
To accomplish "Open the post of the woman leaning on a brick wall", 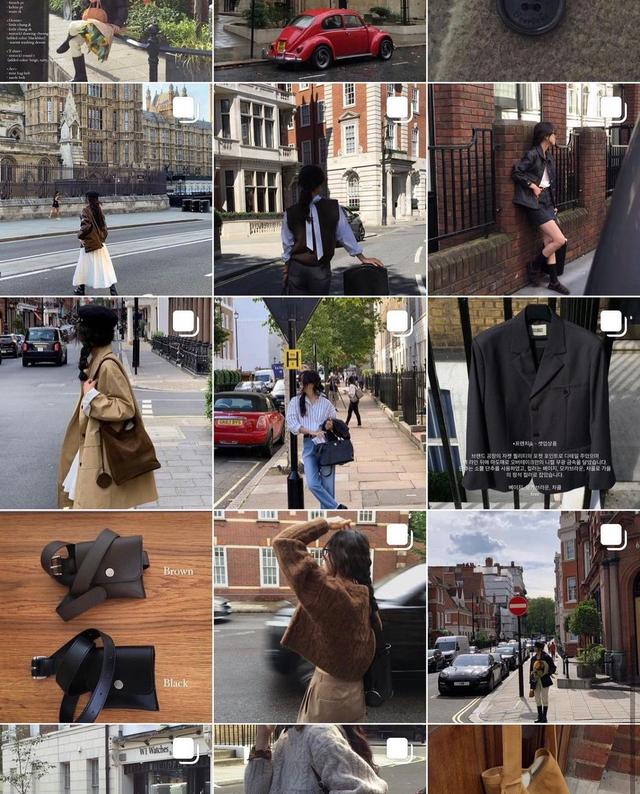I will click(x=533, y=190).
